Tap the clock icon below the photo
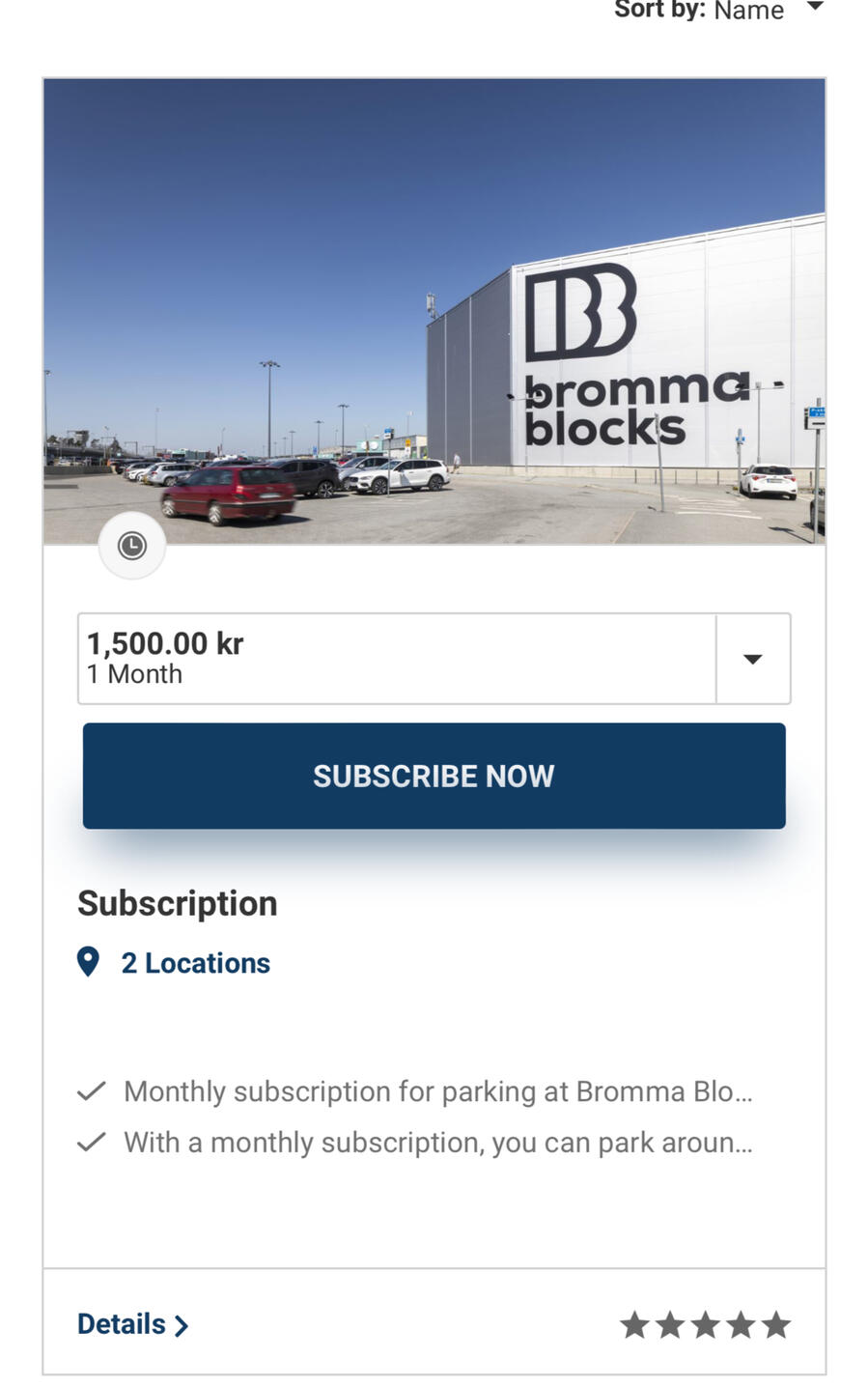The height and width of the screenshot is (1387, 868). [132, 547]
